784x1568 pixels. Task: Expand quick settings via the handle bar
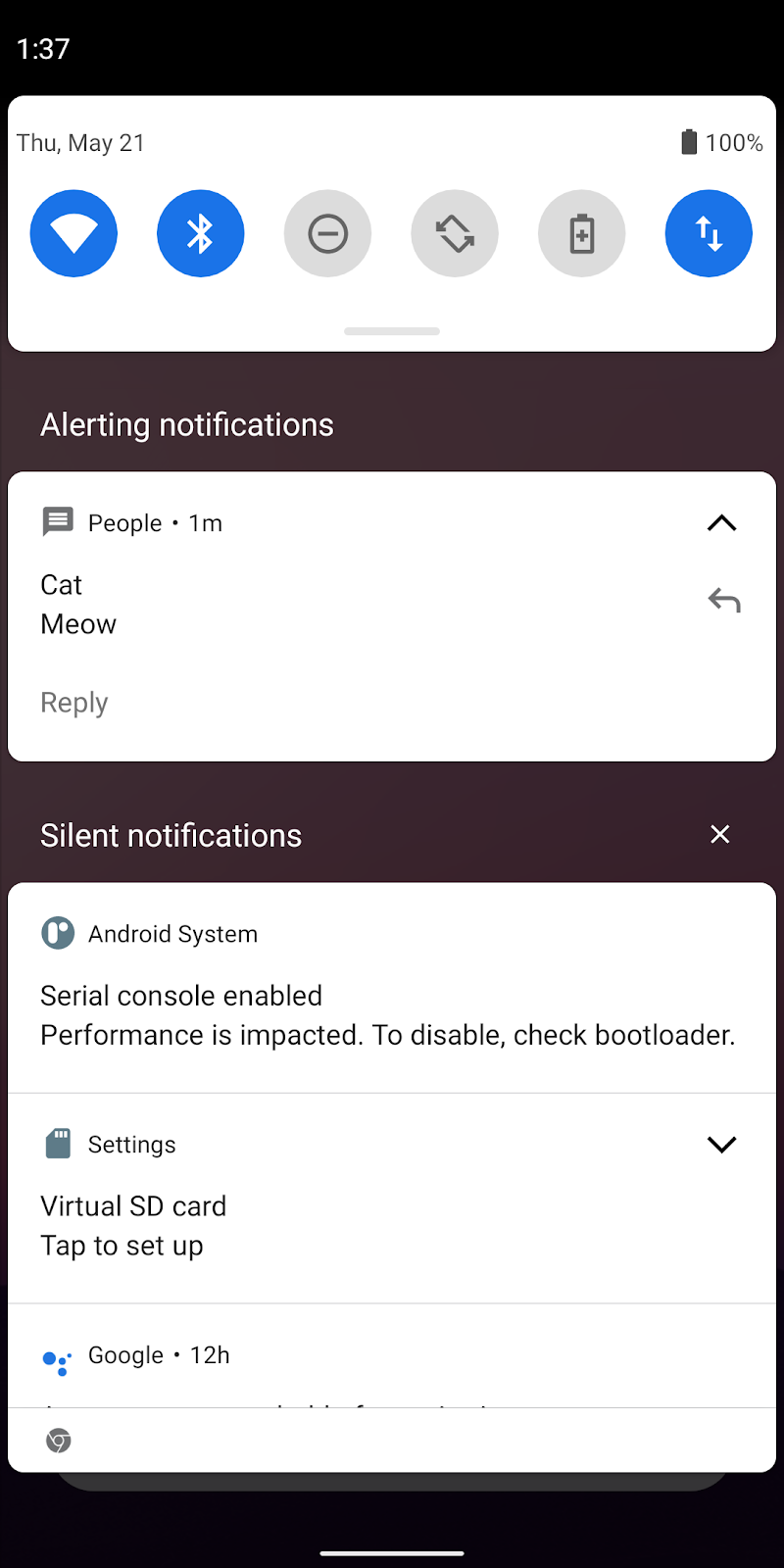[x=392, y=331]
